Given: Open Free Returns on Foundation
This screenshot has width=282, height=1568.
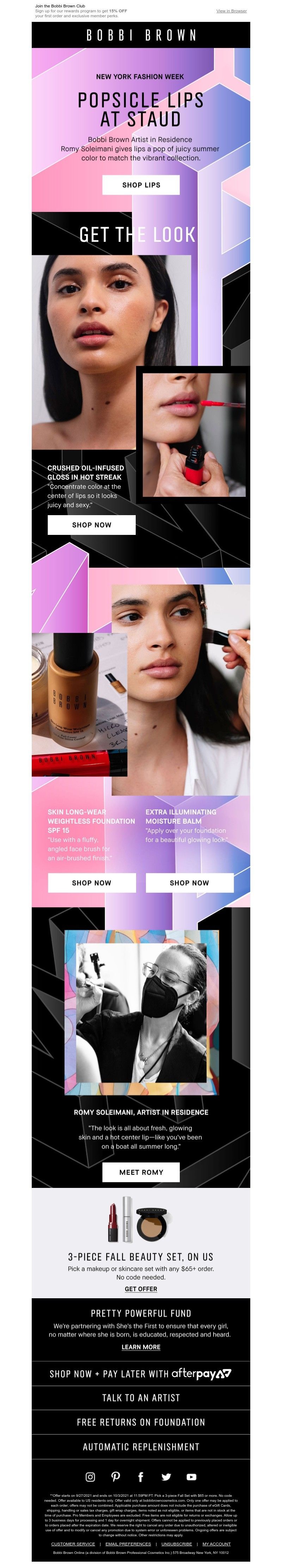Looking at the screenshot, I should pos(141,1422).
